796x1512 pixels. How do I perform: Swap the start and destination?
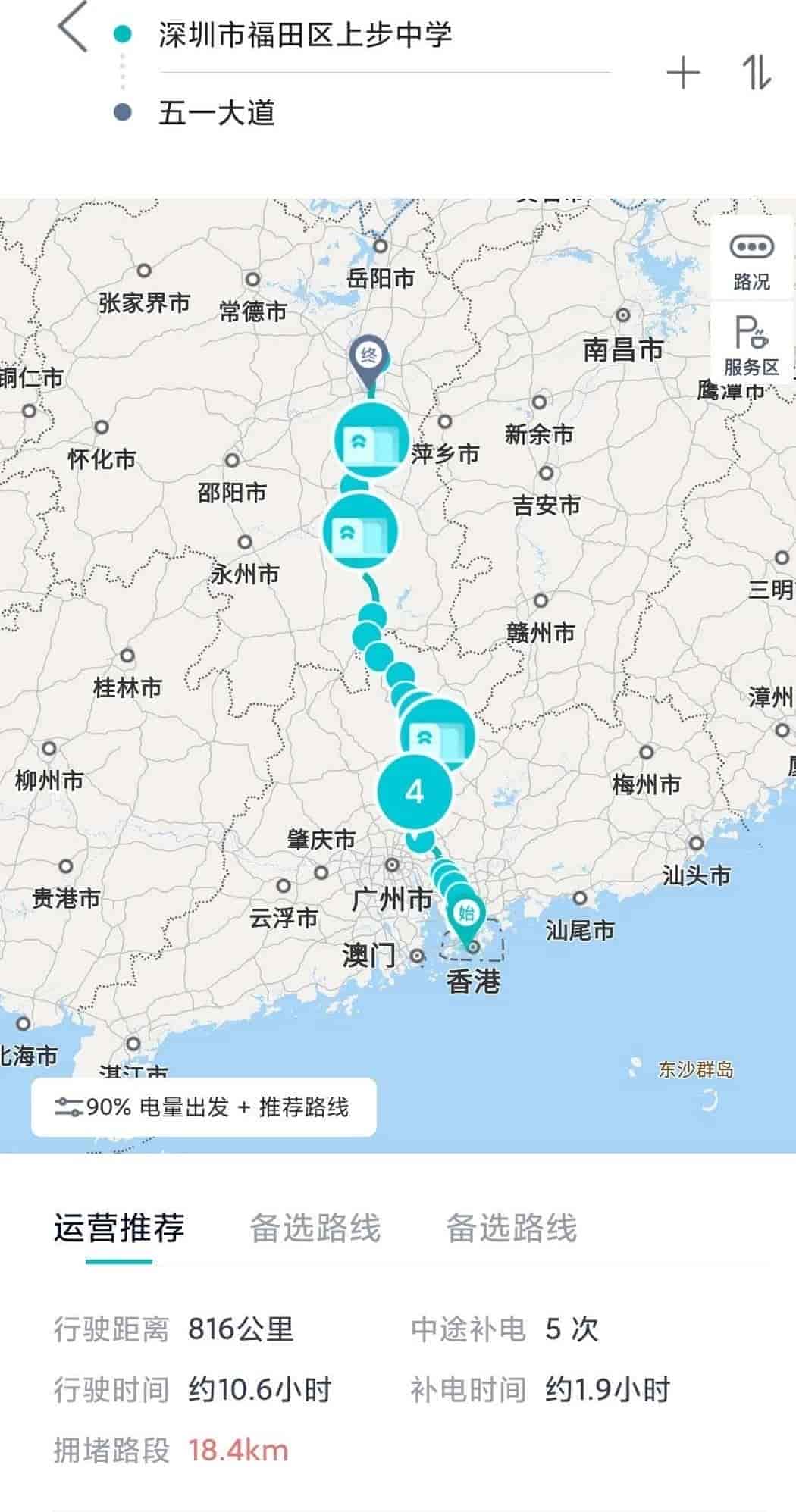point(756,74)
